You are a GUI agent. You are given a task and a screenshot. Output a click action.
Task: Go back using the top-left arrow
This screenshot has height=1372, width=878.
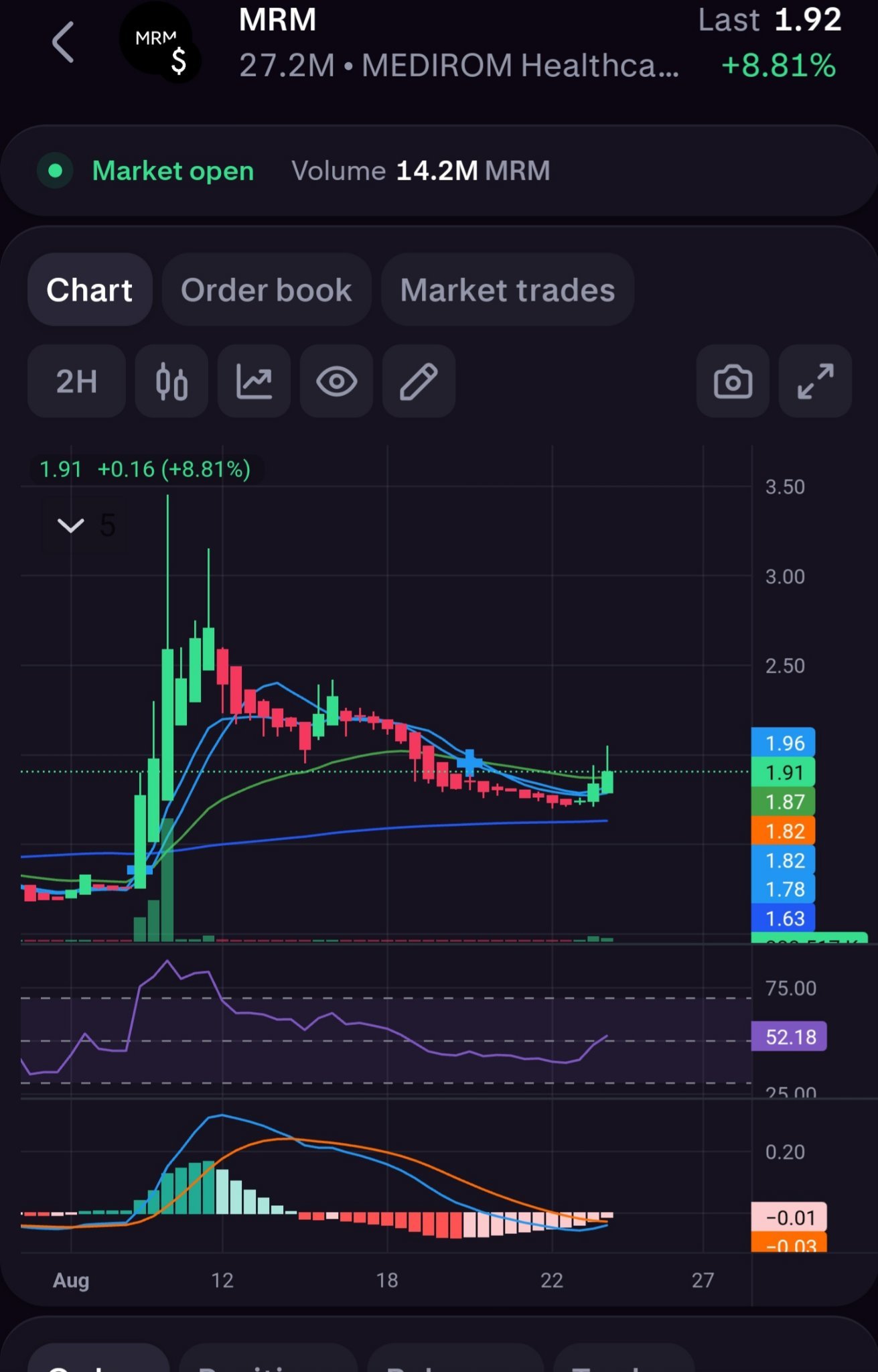point(64,42)
